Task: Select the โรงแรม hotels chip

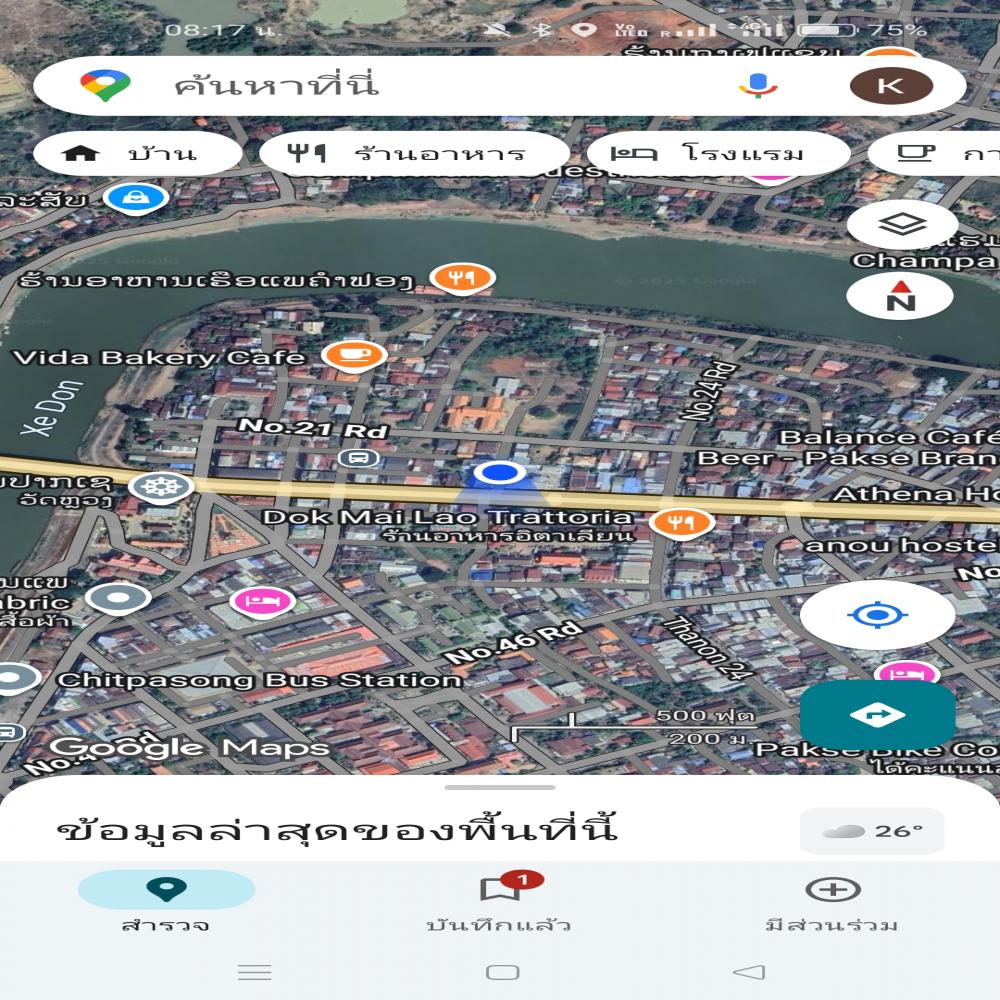Action: tap(717, 154)
